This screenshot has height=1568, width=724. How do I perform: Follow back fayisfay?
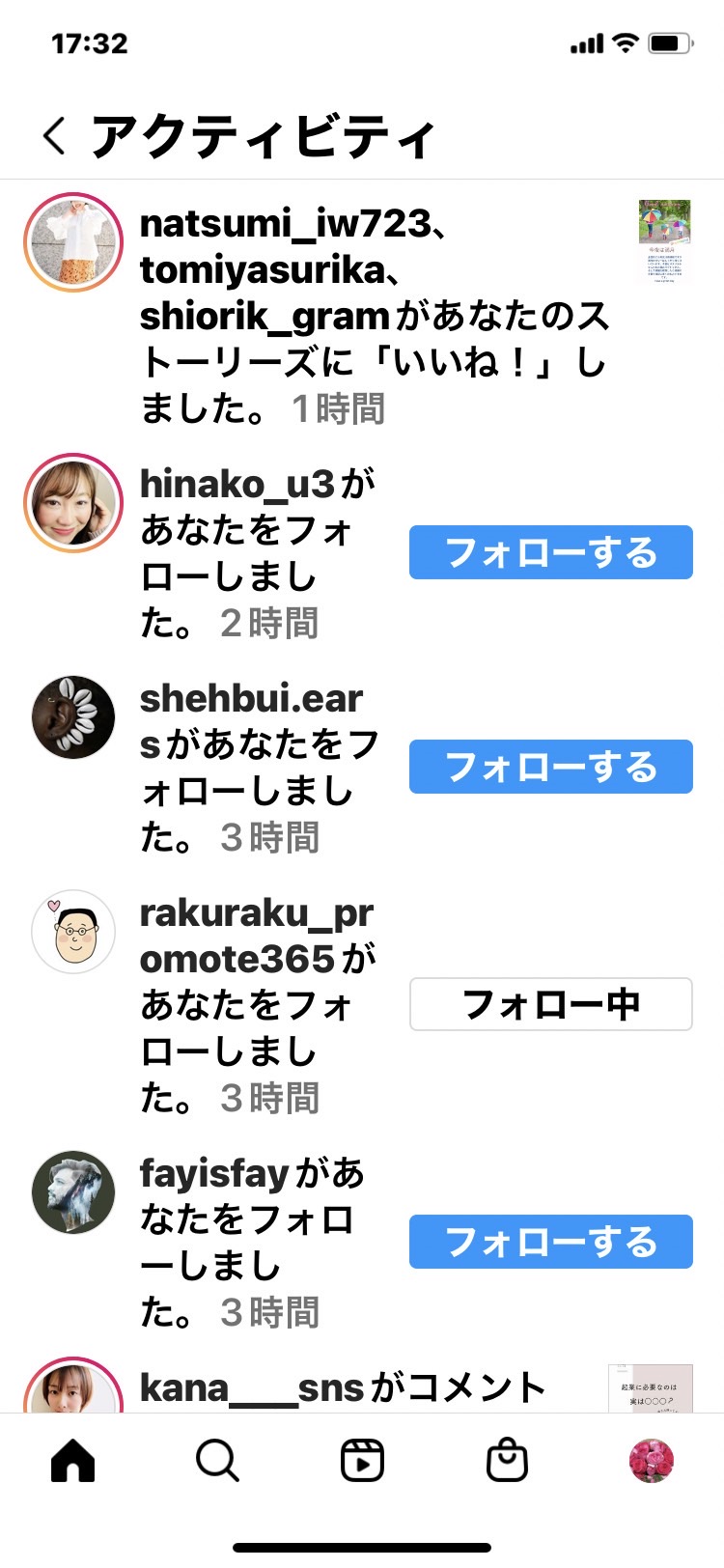(551, 1242)
